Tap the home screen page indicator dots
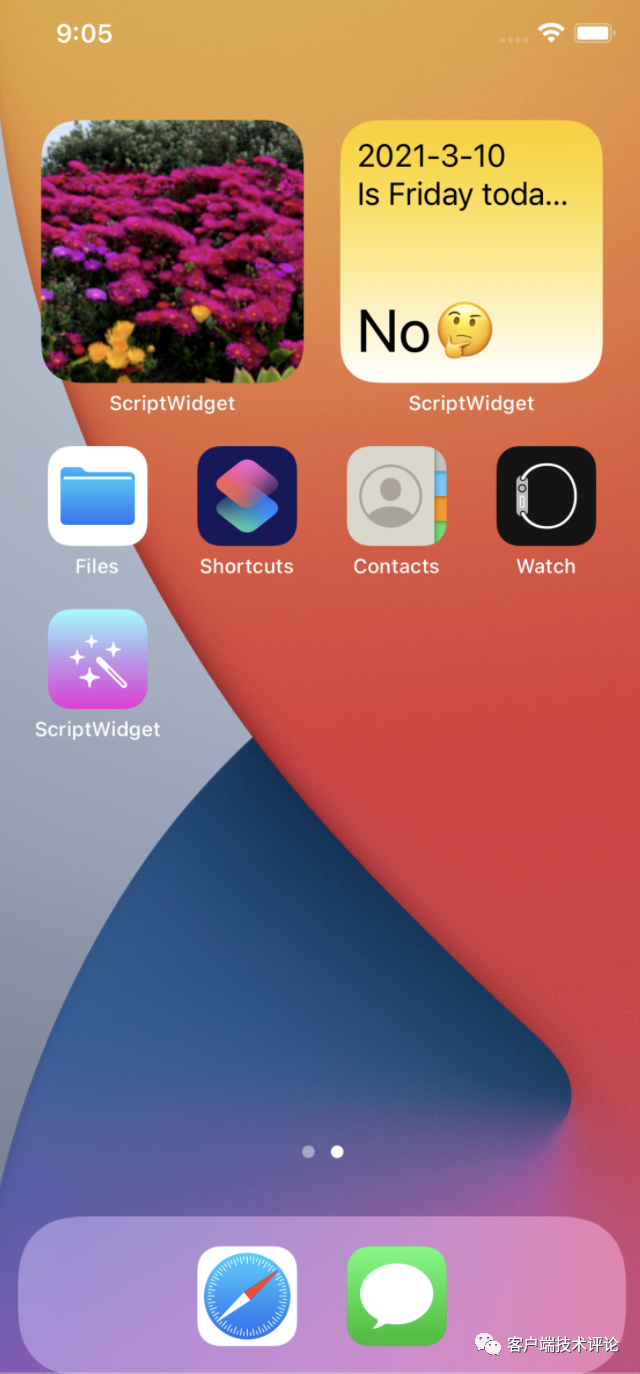Viewport: 640px width, 1374px height. coord(322,1152)
